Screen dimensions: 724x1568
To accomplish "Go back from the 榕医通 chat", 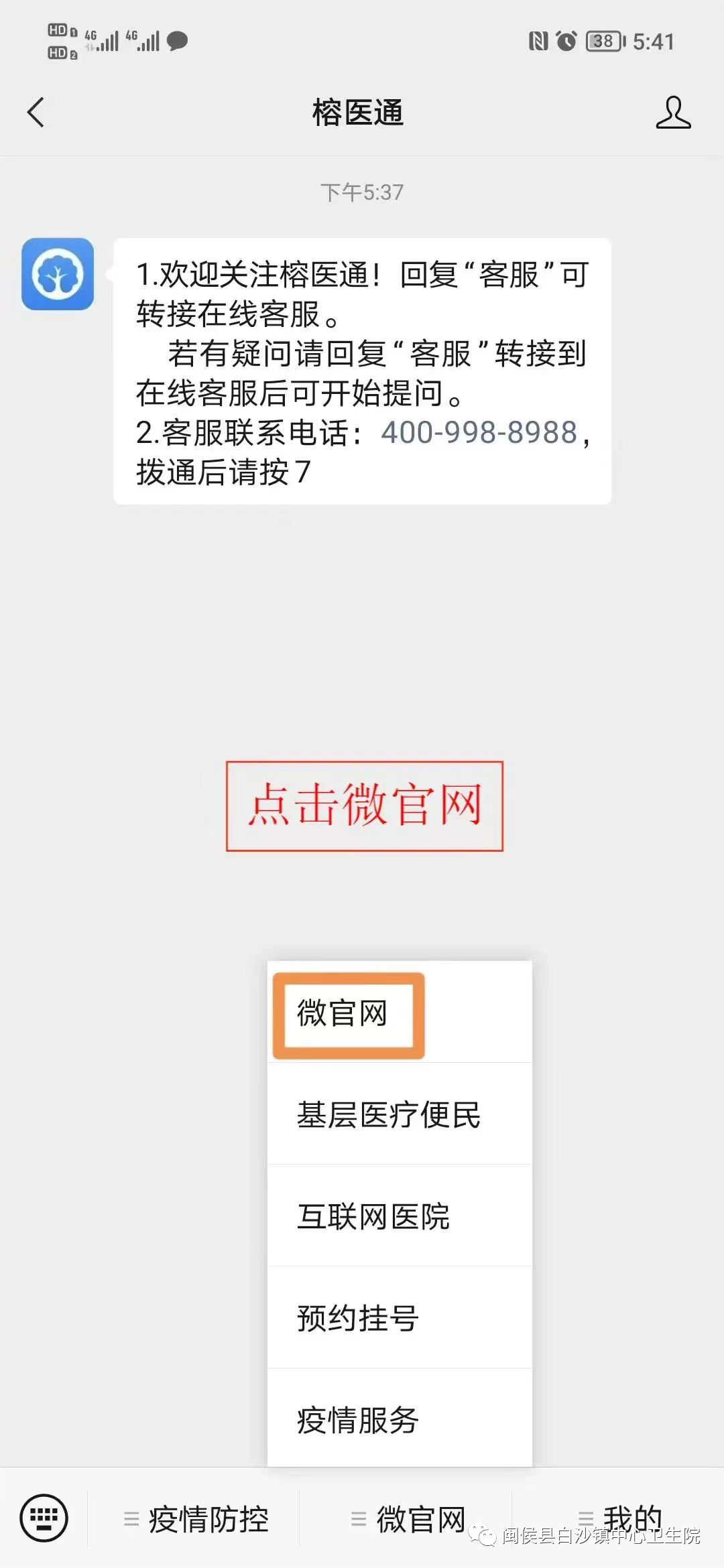I will pyautogui.click(x=36, y=112).
